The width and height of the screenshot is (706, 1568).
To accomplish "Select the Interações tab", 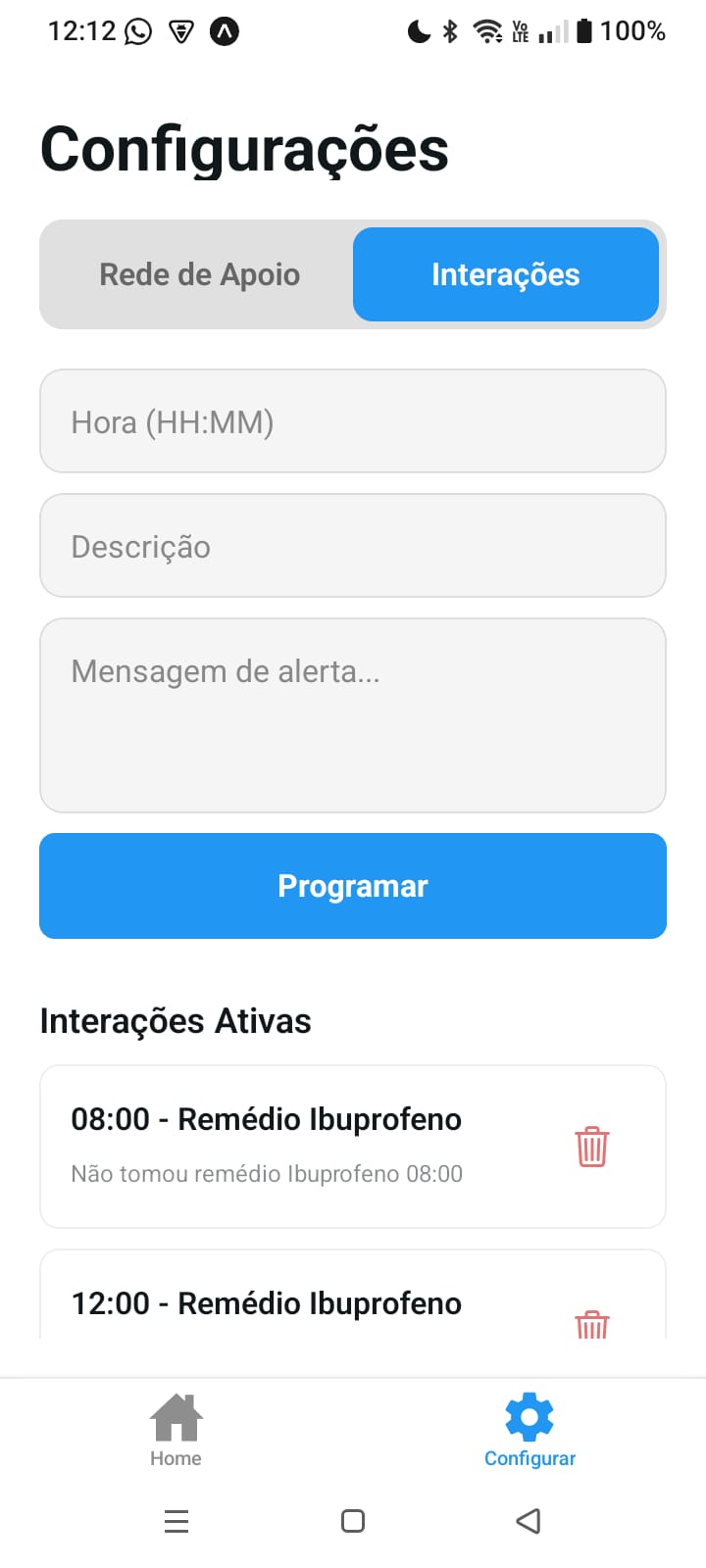I will (506, 274).
